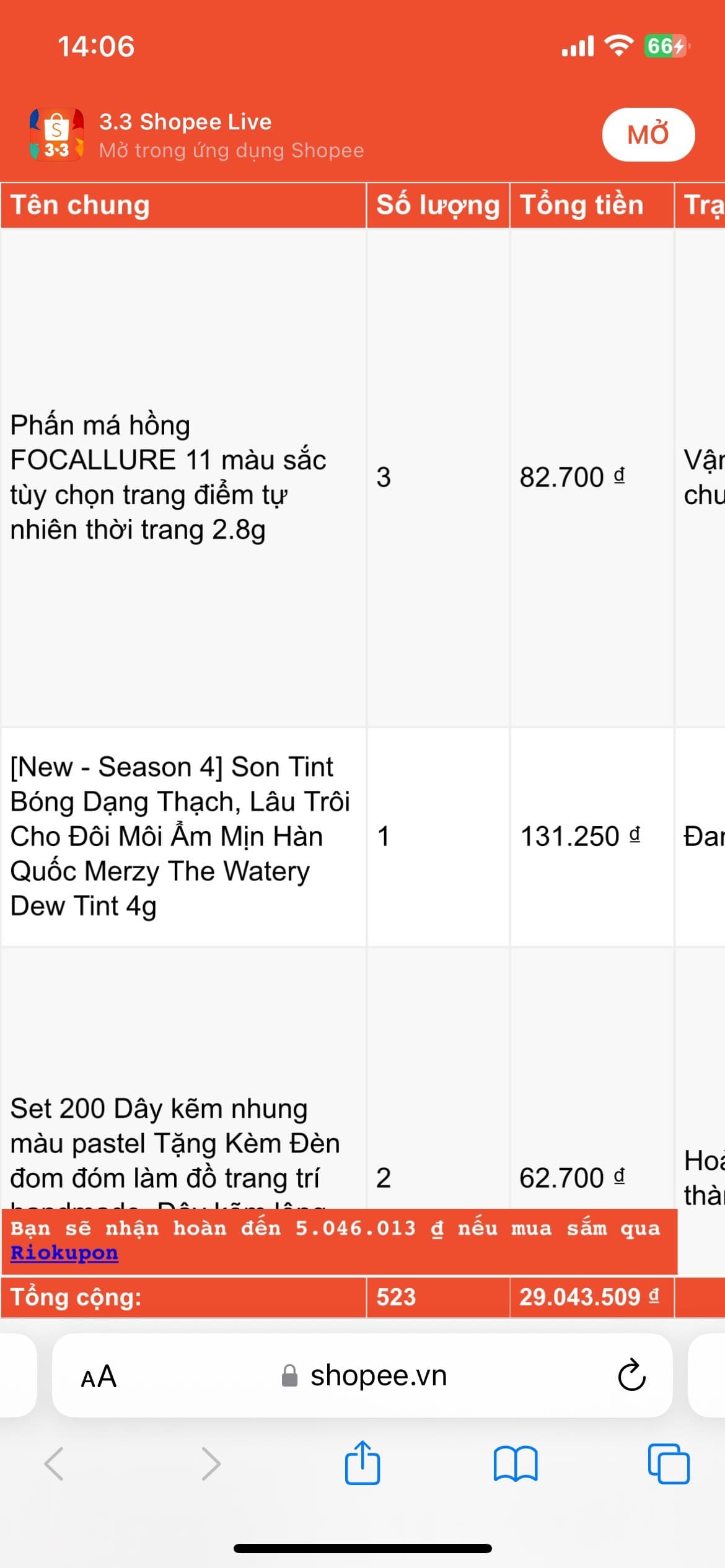Open the 3.3 Shopee Live banner
Screen dimensions: 725x1568
[x=231, y=135]
